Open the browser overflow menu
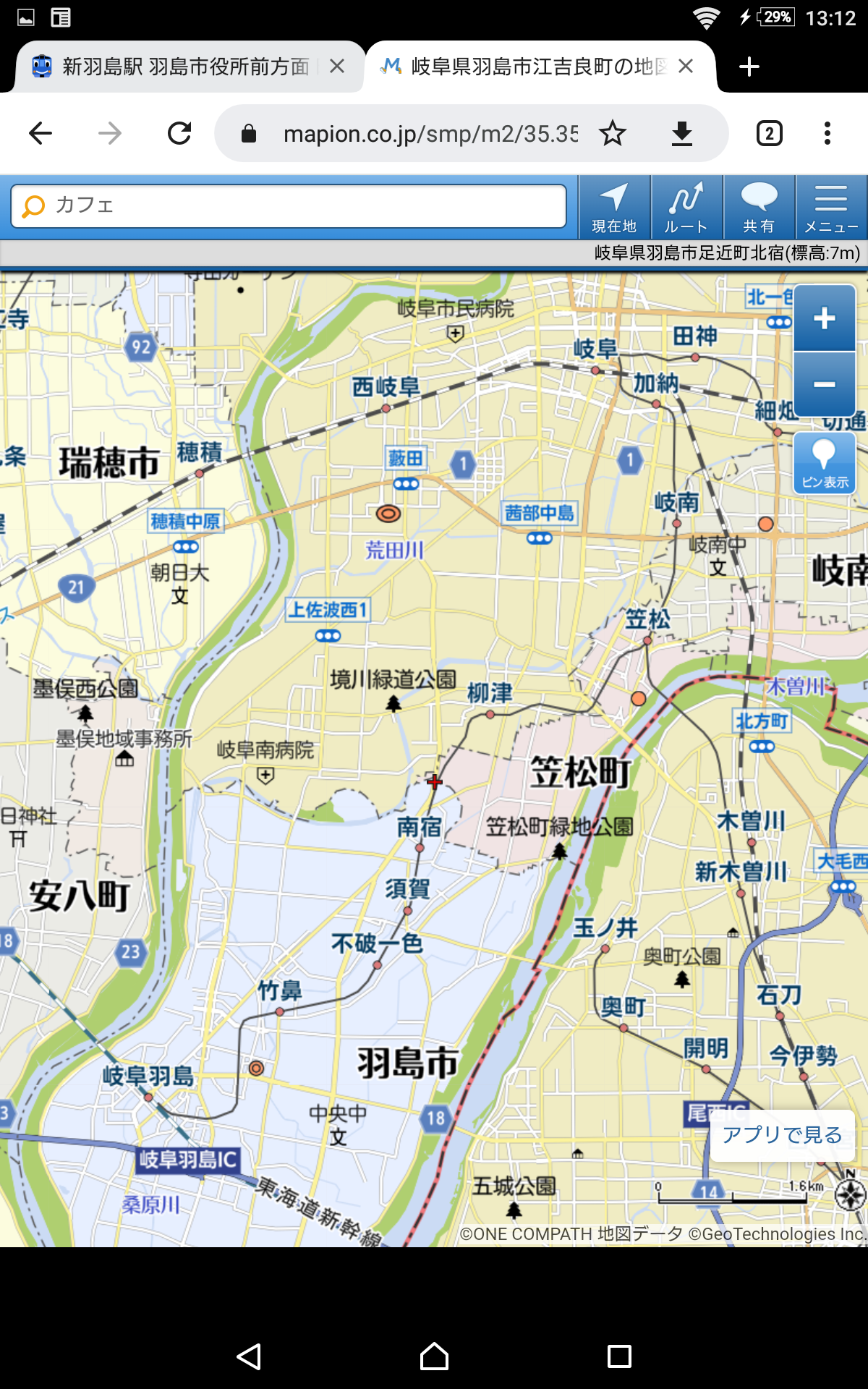This screenshot has height=1389, width=868. [x=827, y=133]
